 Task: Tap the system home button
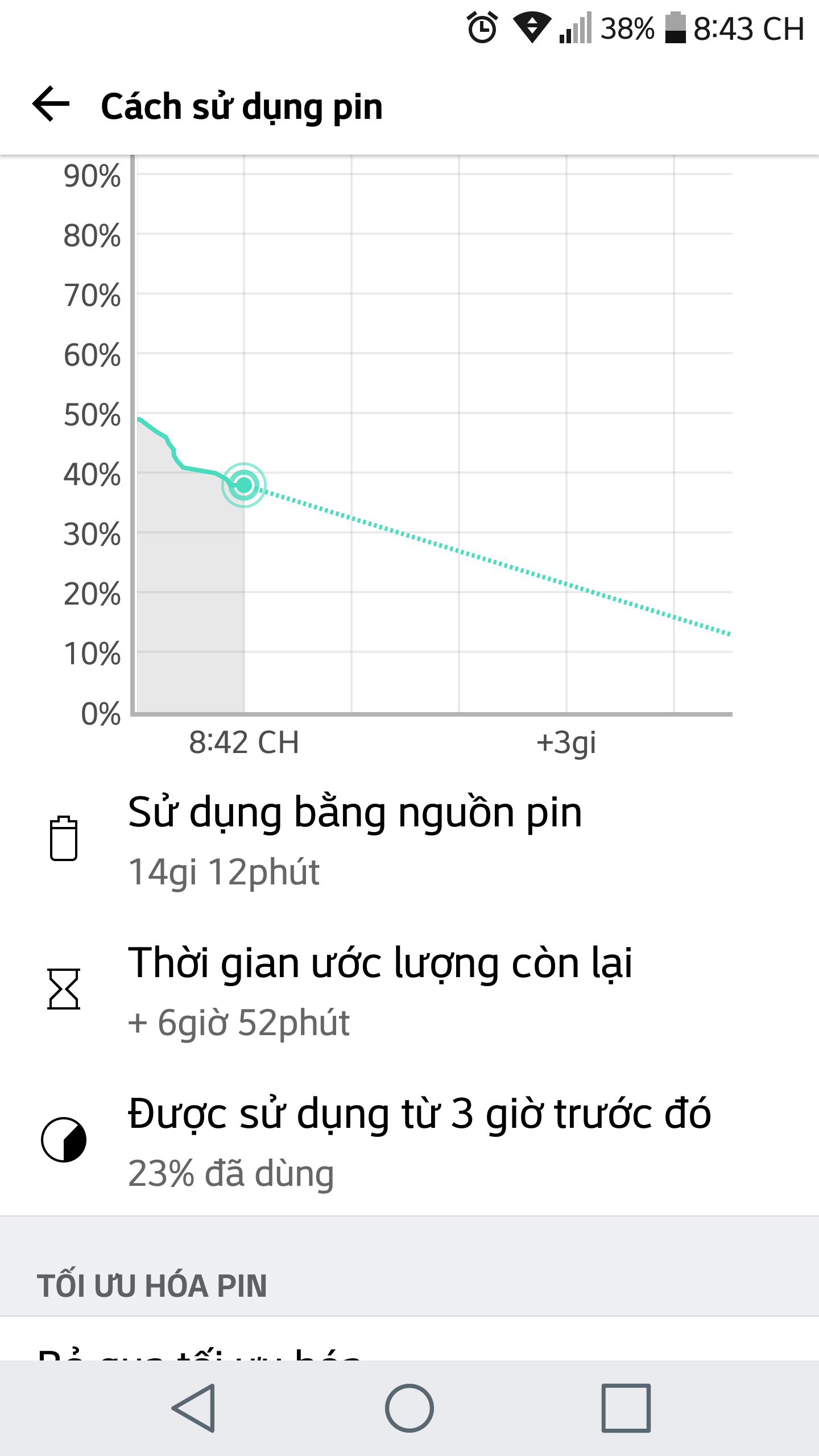point(409,1408)
